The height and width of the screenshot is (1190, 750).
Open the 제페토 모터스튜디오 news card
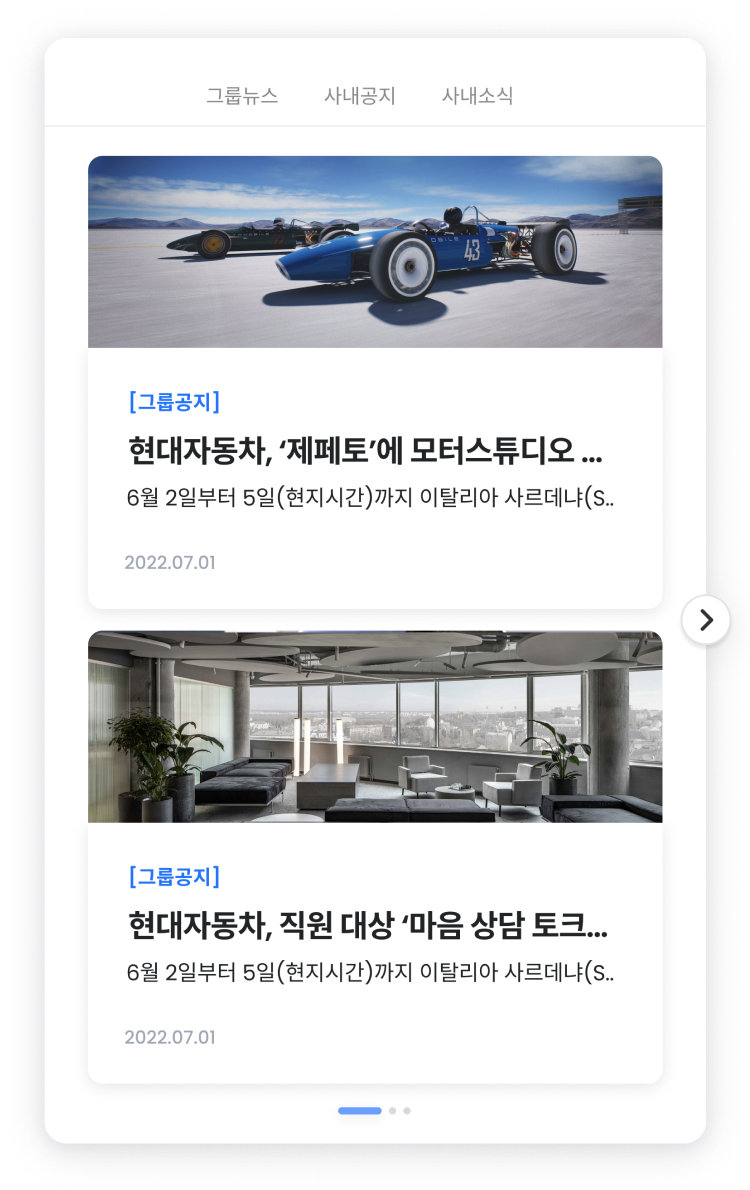coord(375,452)
